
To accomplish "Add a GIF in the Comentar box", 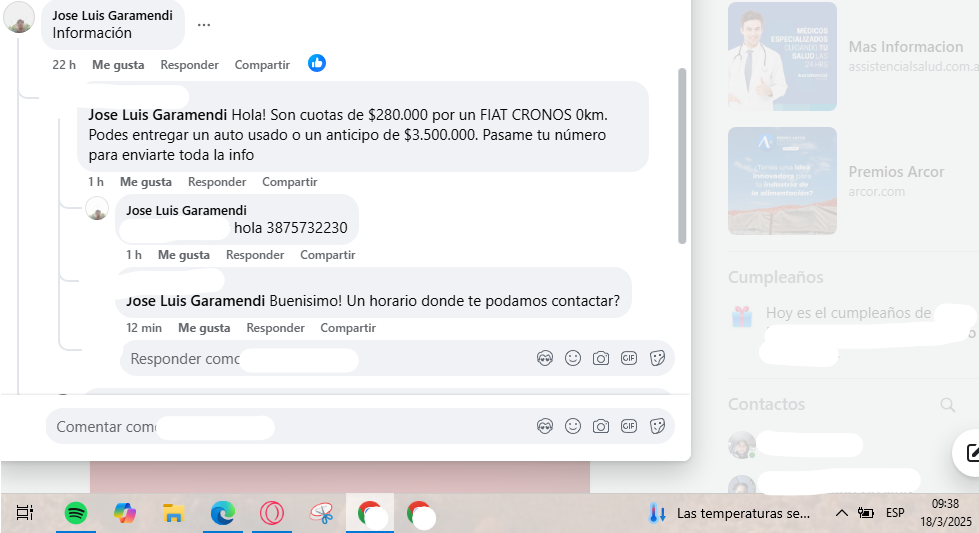I will 629,426.
